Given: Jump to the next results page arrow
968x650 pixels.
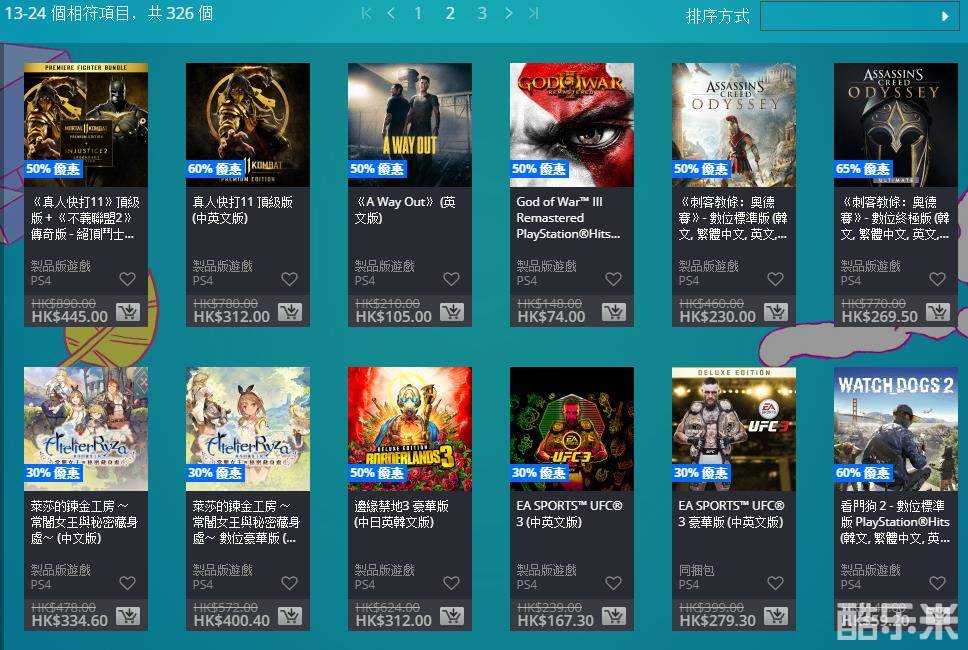Looking at the screenshot, I should pyautogui.click(x=509, y=13).
